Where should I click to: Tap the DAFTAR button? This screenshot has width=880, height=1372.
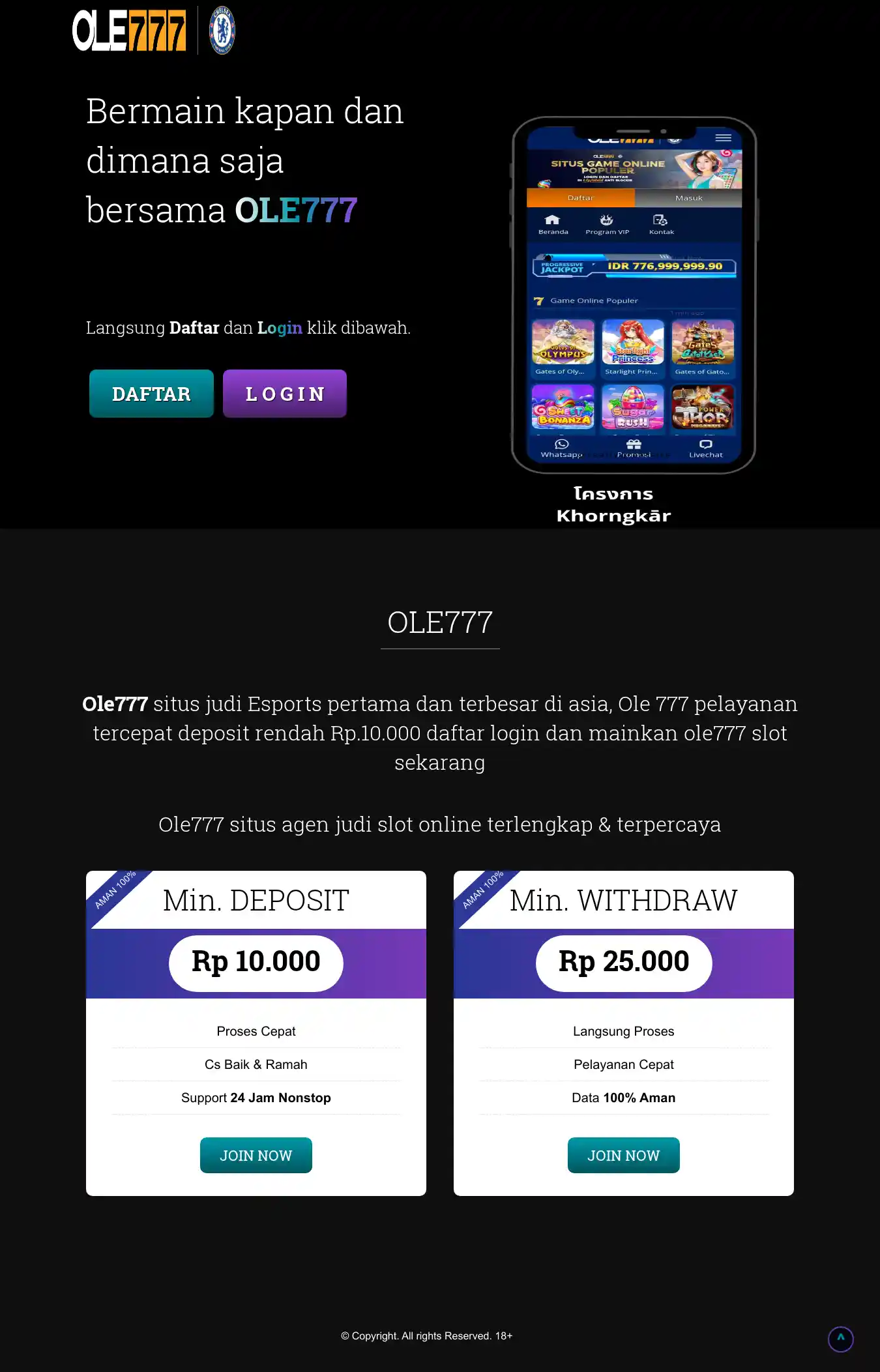tap(151, 394)
